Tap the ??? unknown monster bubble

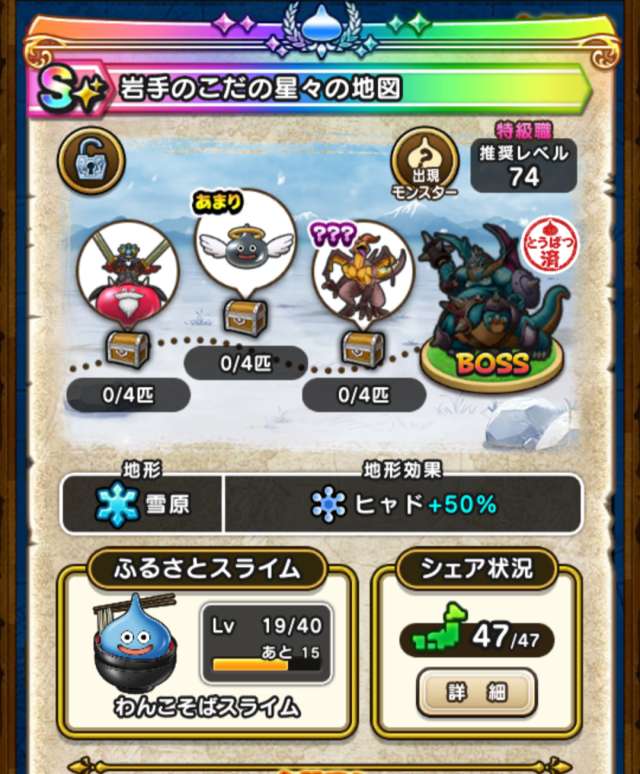[362, 272]
